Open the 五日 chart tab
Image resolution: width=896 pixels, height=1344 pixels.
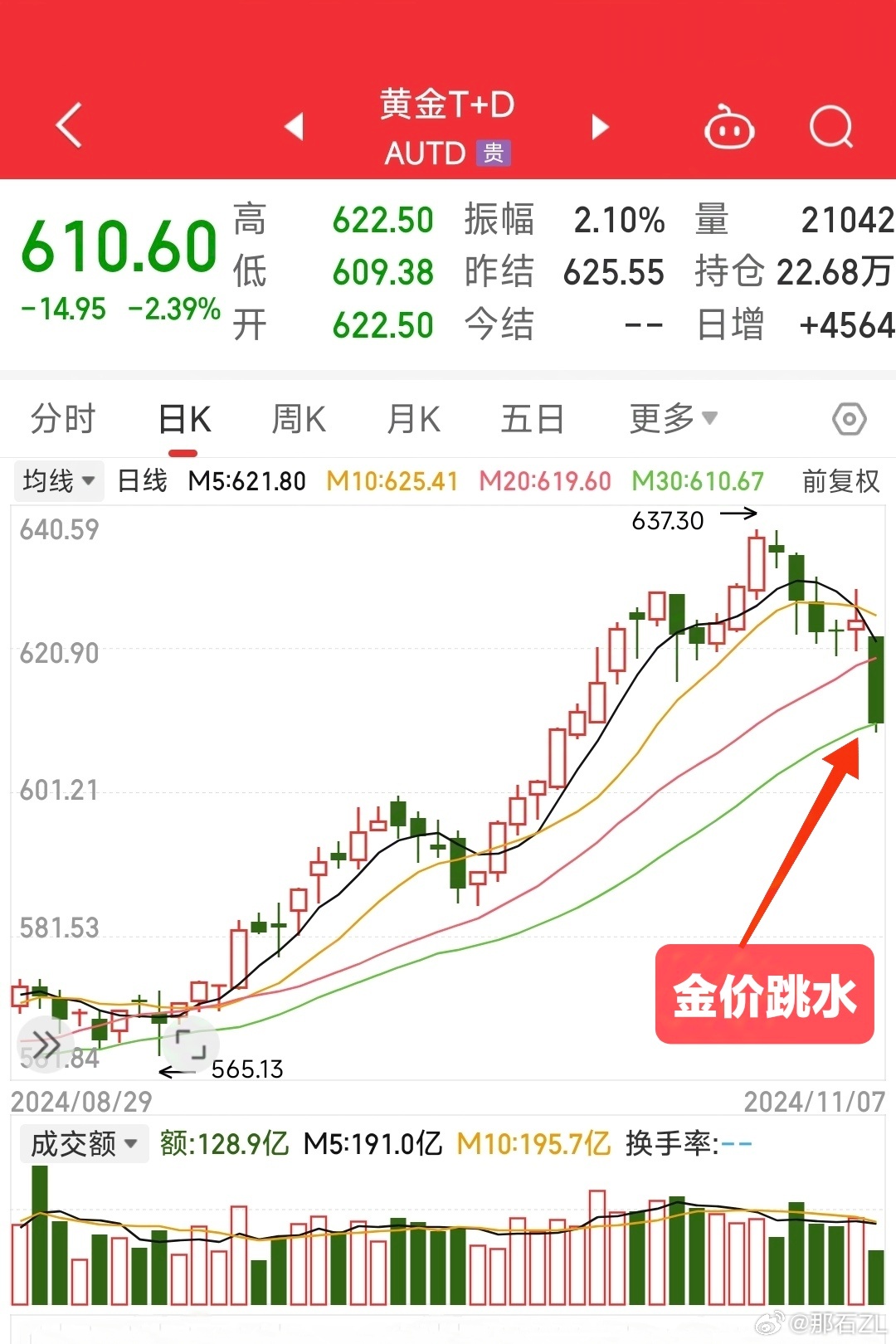click(532, 419)
